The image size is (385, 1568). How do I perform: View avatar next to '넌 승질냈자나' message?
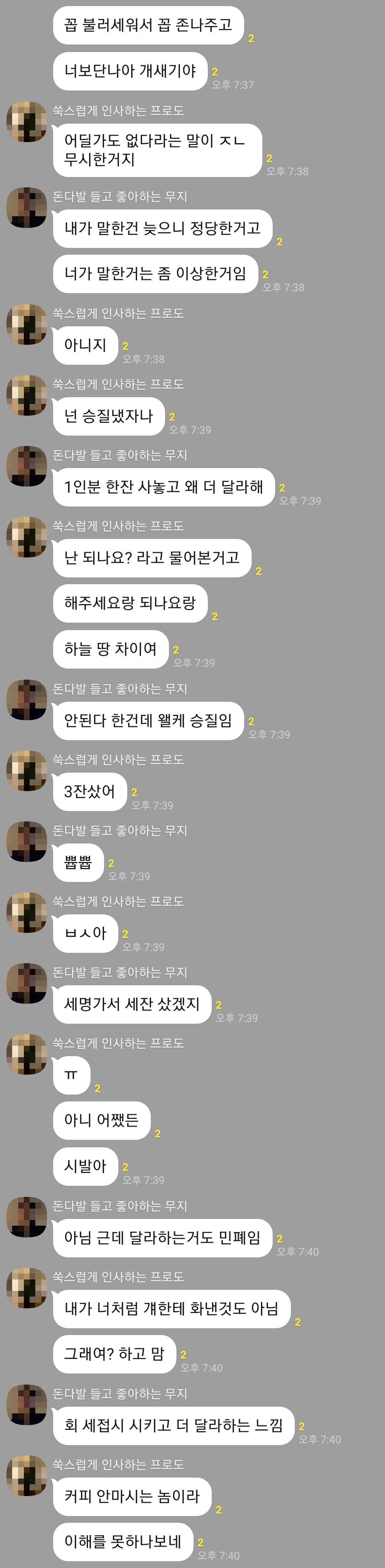(27, 396)
